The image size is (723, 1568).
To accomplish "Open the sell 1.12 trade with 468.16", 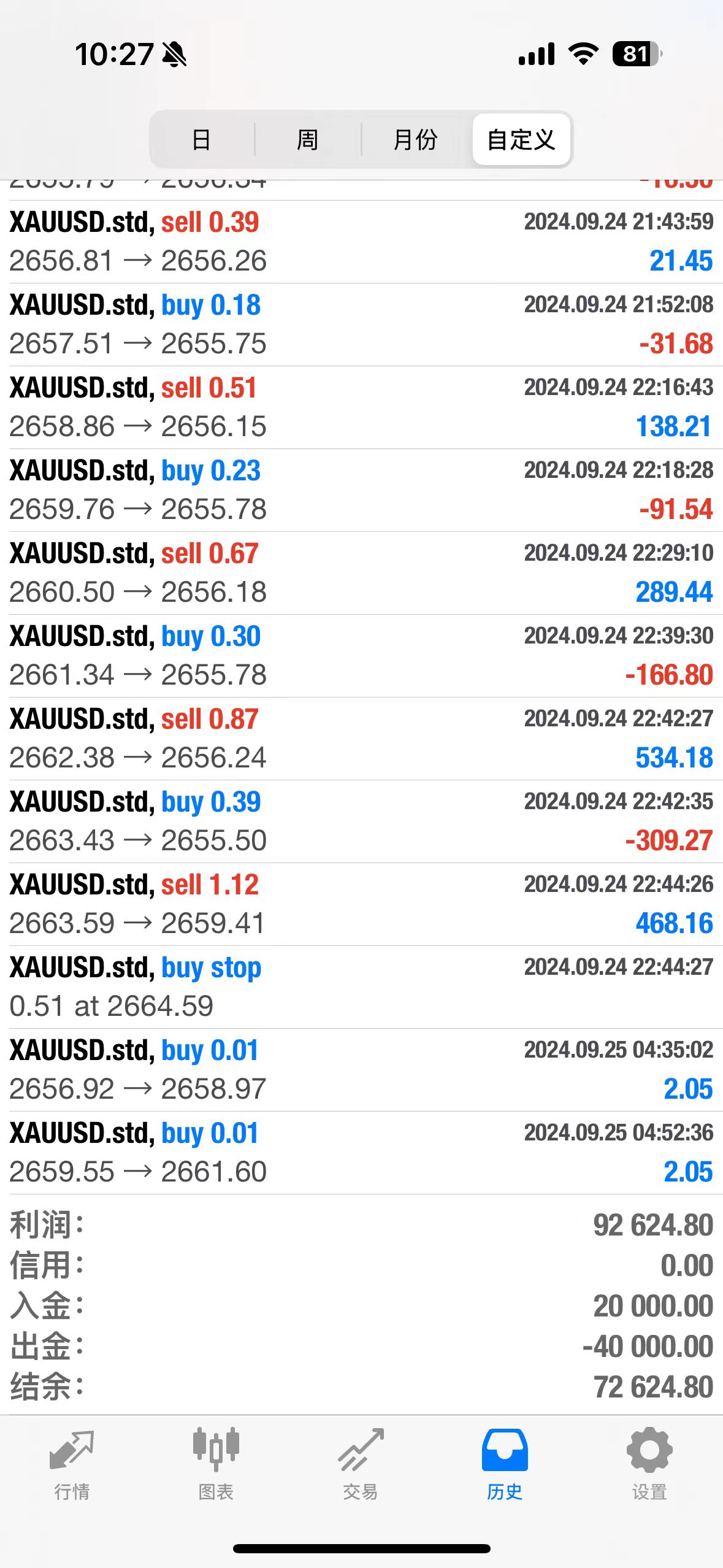I will (x=361, y=904).
